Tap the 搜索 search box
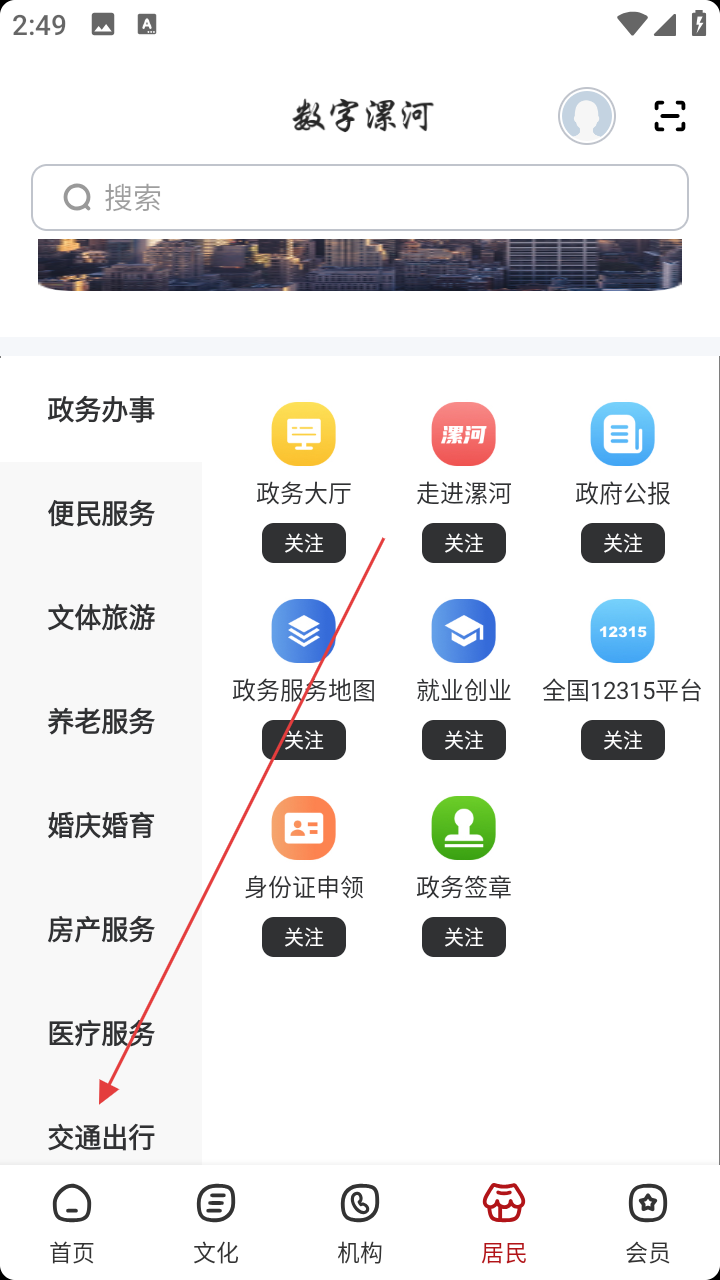 coord(360,198)
